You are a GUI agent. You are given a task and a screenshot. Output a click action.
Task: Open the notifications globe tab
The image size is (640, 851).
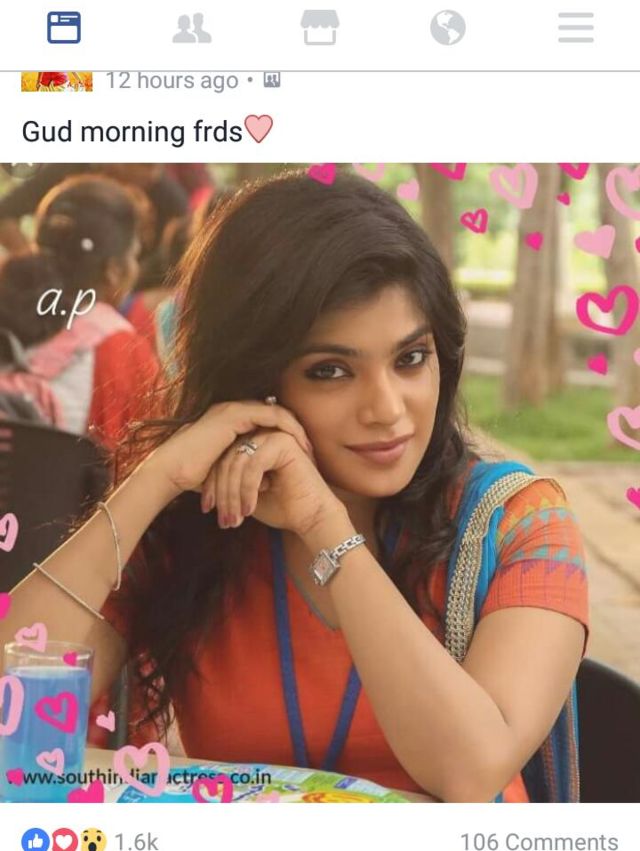448,28
